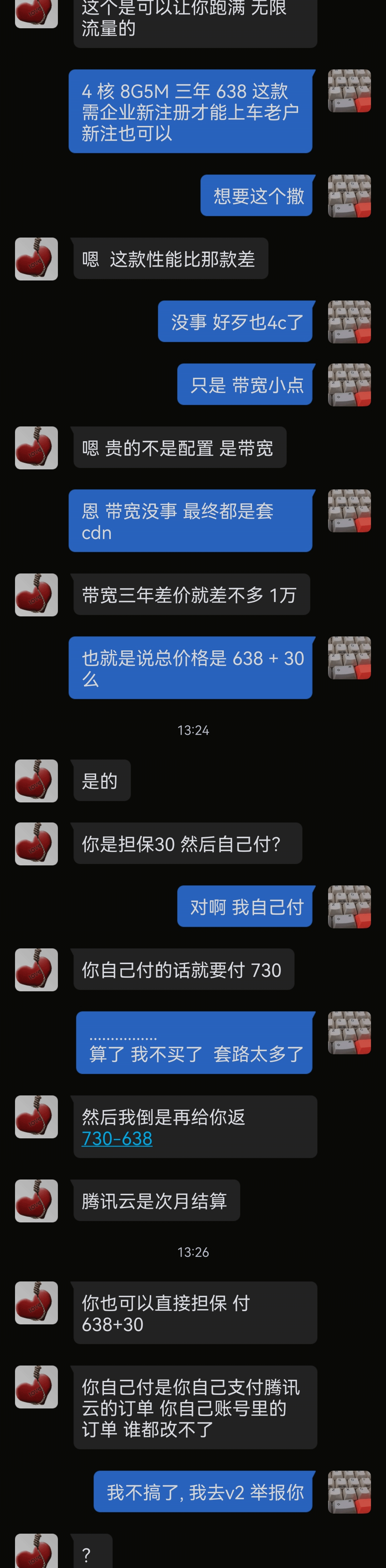View profile from avatar beside "腾讯云是次月结算"
Image resolution: width=386 pixels, height=1568 pixels.
[36, 1200]
